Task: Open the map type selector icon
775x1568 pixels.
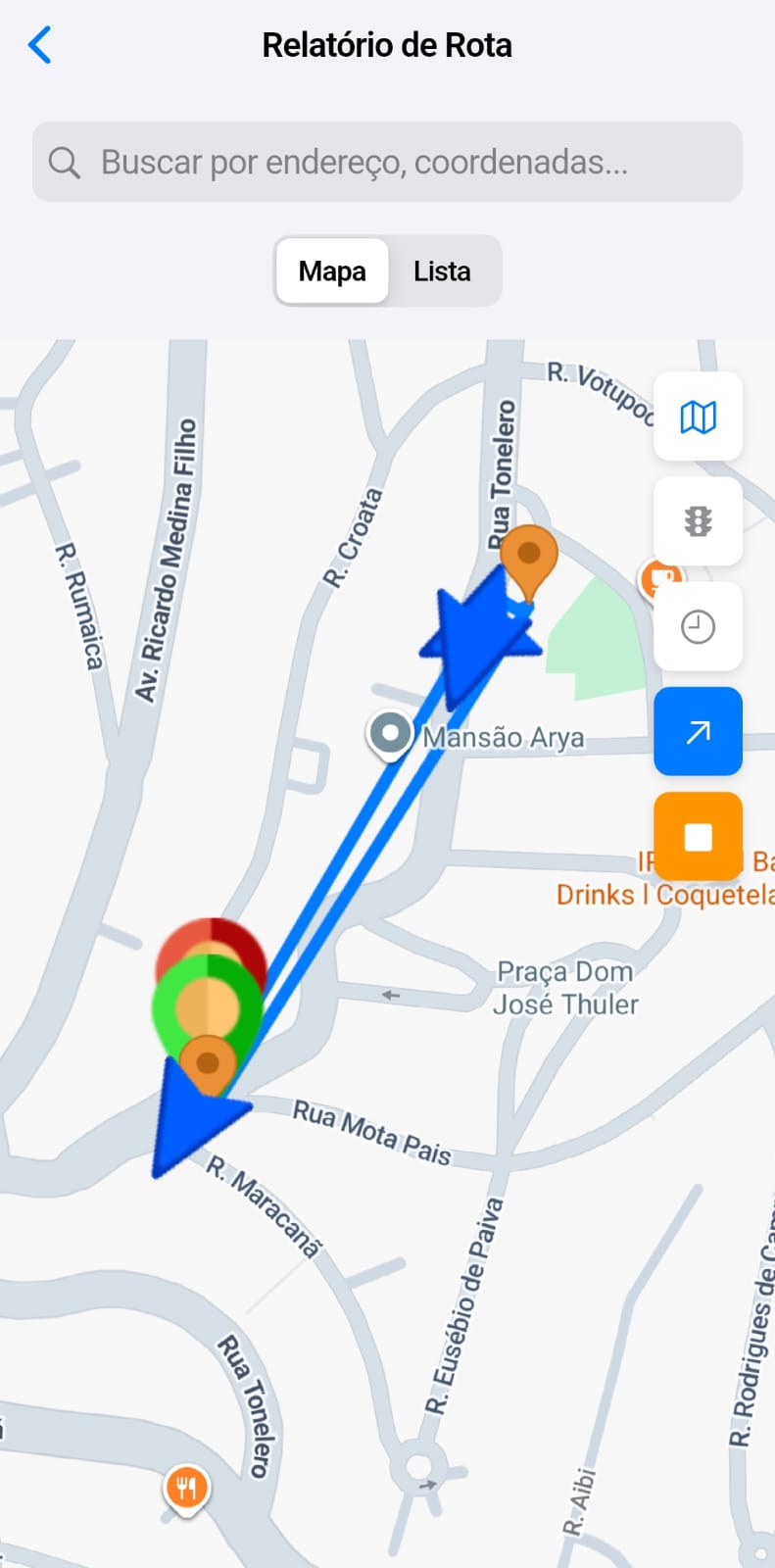Action: click(x=698, y=417)
